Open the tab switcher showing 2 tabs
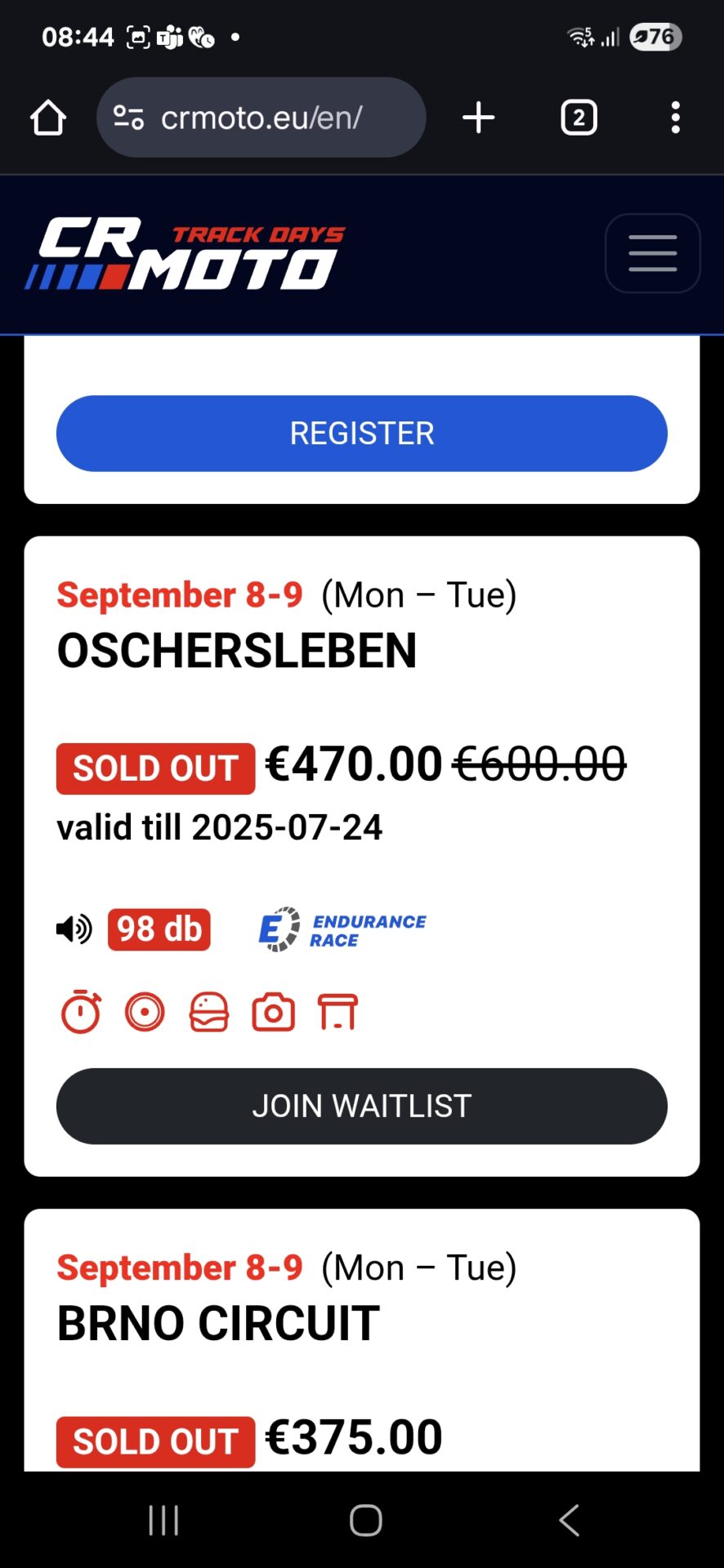The height and width of the screenshot is (1568, 724). [x=579, y=118]
